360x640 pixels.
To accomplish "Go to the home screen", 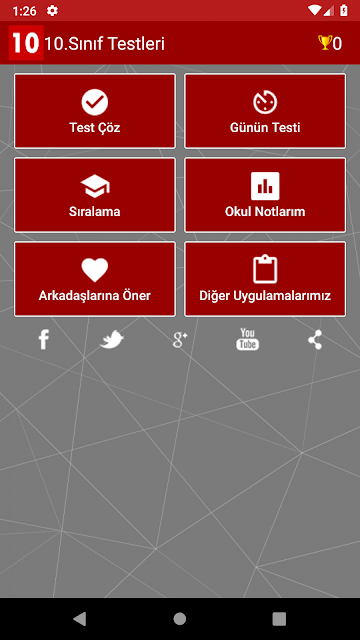I will pyautogui.click(x=180, y=619).
